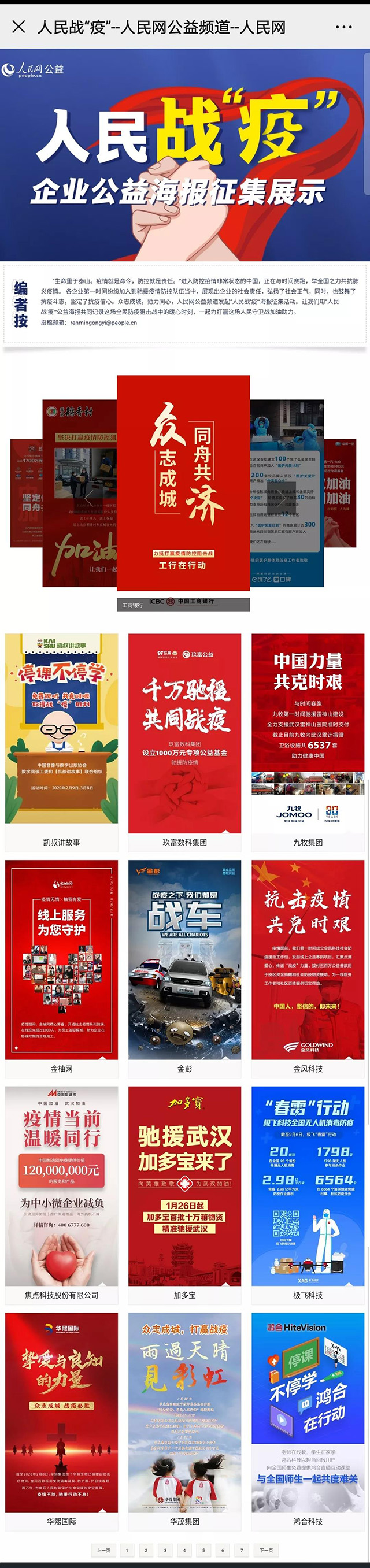Open the 加多宝 poster

(184, 1186)
